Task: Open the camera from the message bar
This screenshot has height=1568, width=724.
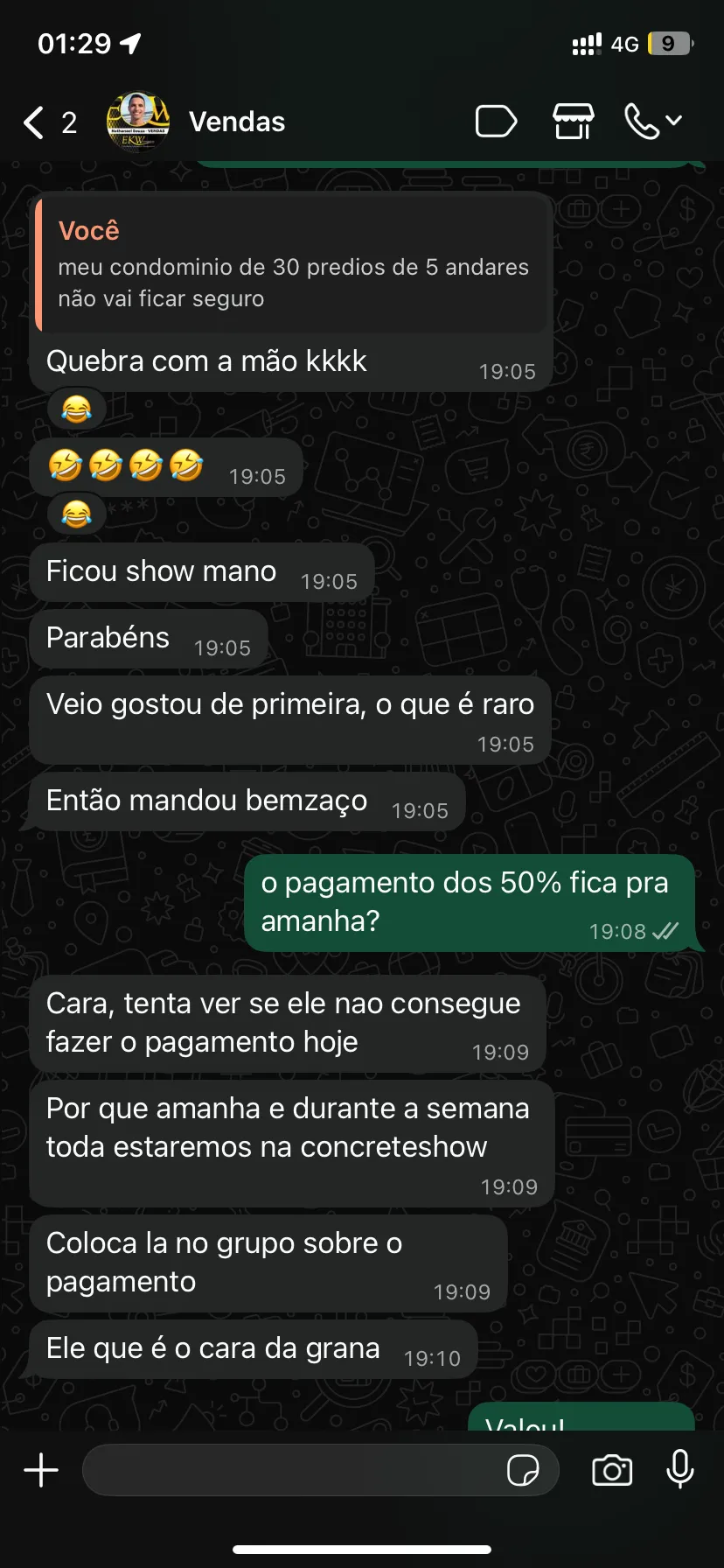Action: point(611,1470)
